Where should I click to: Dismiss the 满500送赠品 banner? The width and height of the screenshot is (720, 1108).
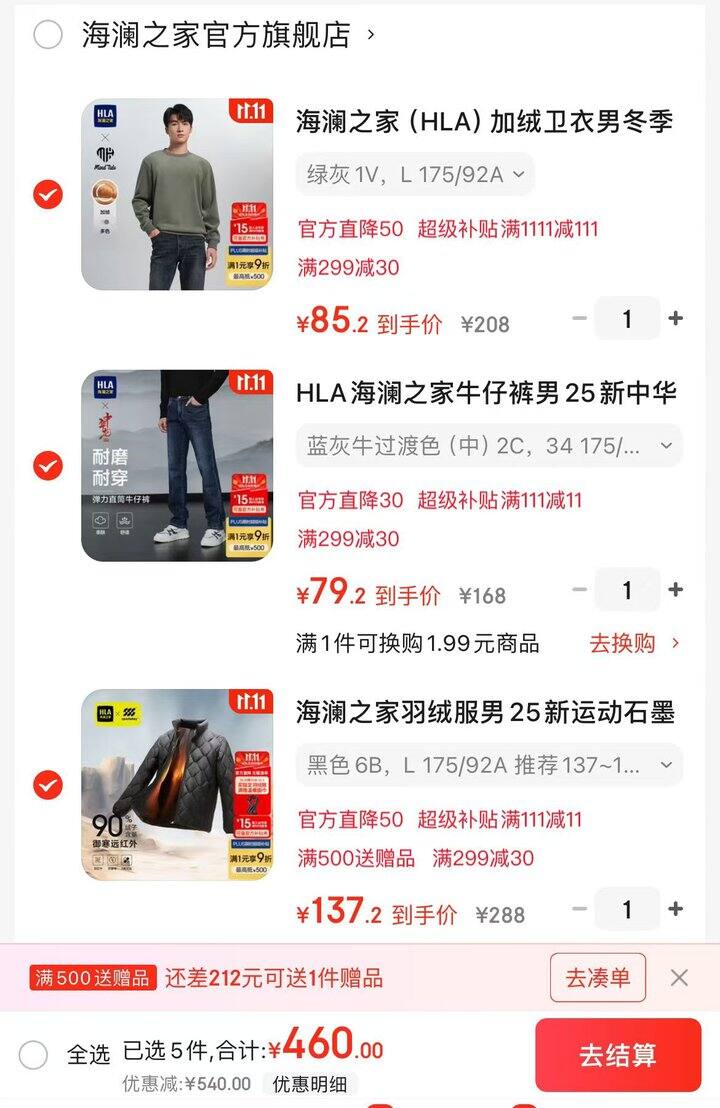pyautogui.click(x=679, y=977)
